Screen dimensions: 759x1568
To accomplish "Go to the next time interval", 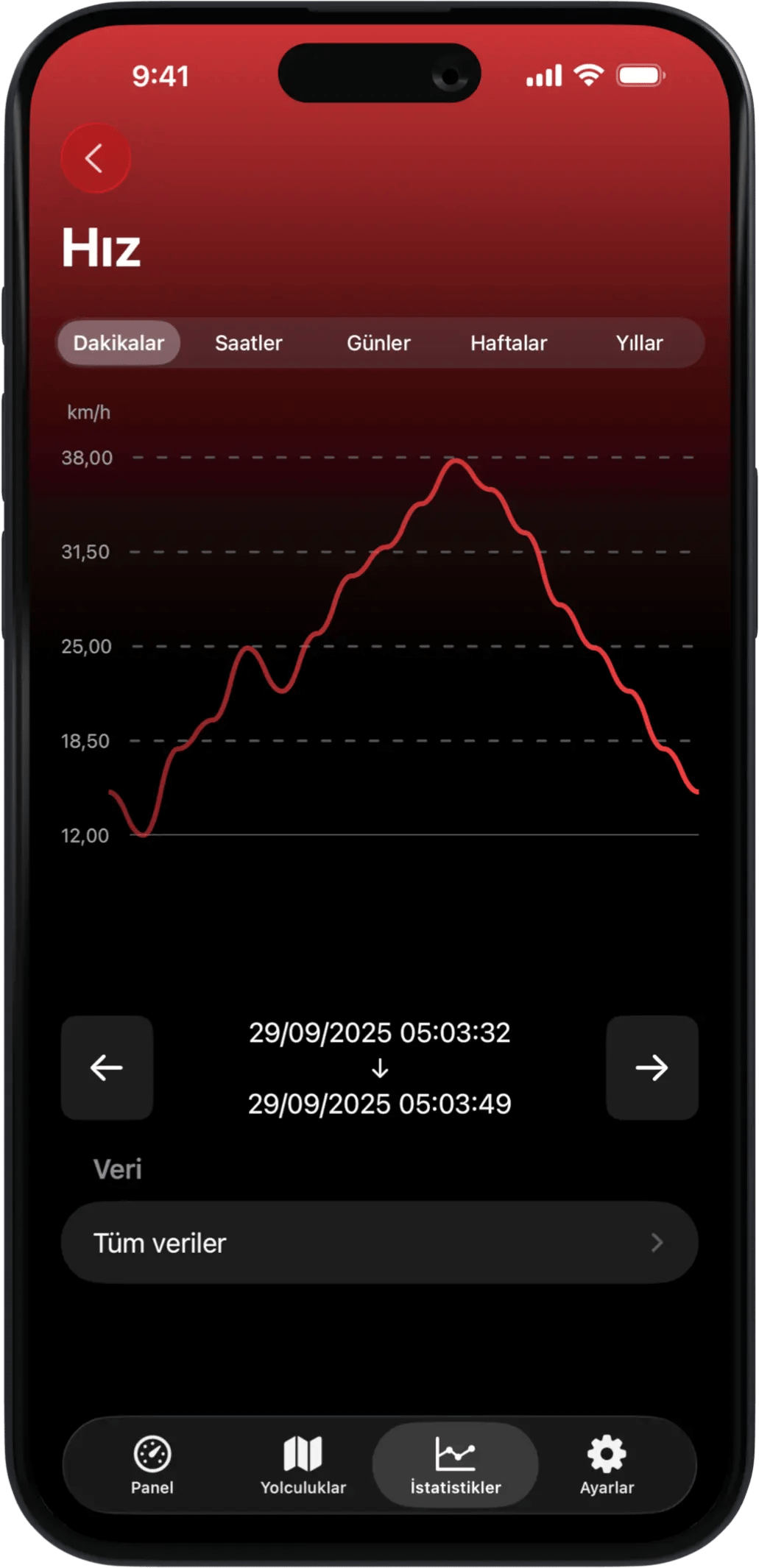I will click(x=652, y=1068).
